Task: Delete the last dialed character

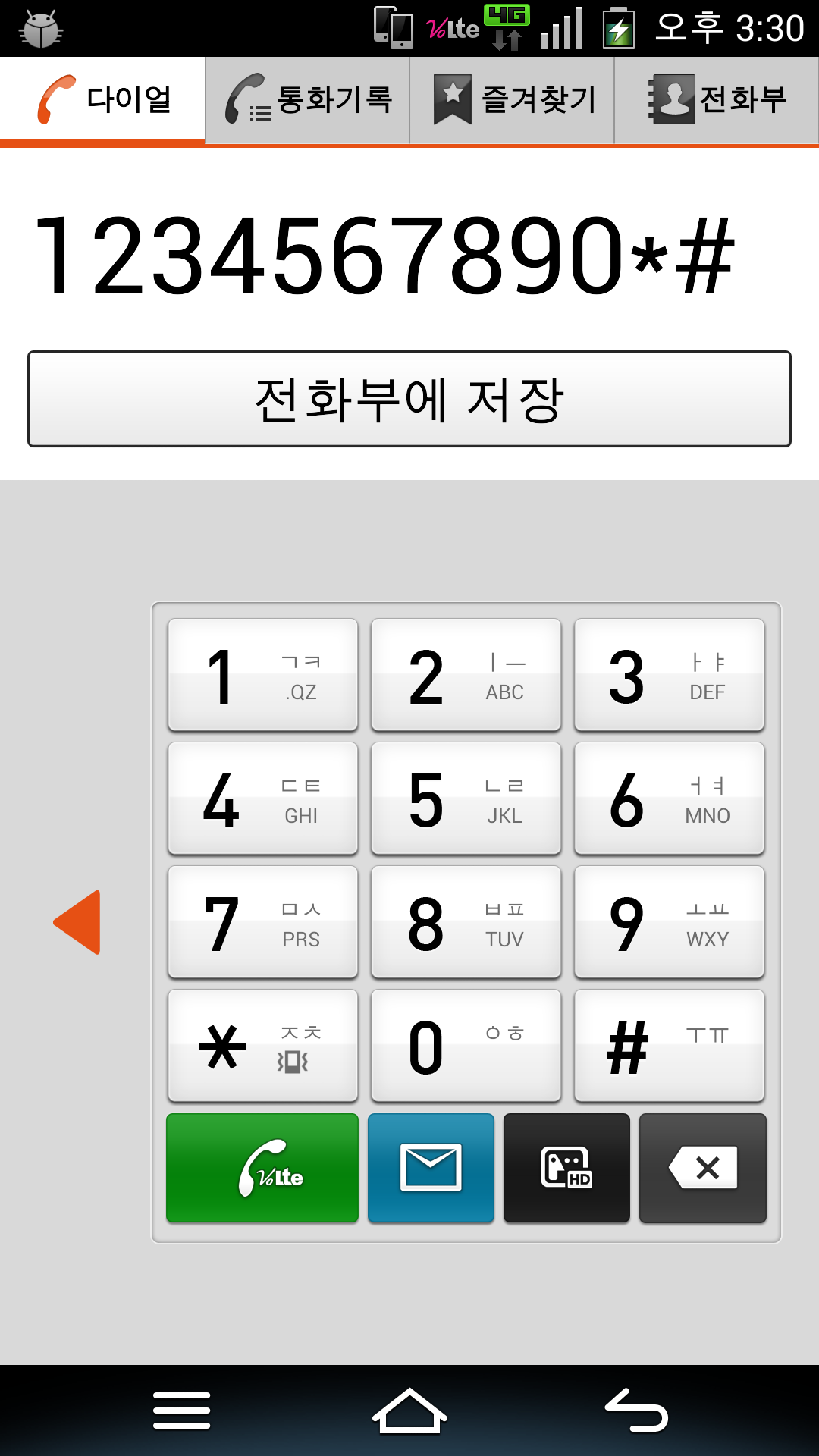Action: pyautogui.click(x=702, y=1168)
